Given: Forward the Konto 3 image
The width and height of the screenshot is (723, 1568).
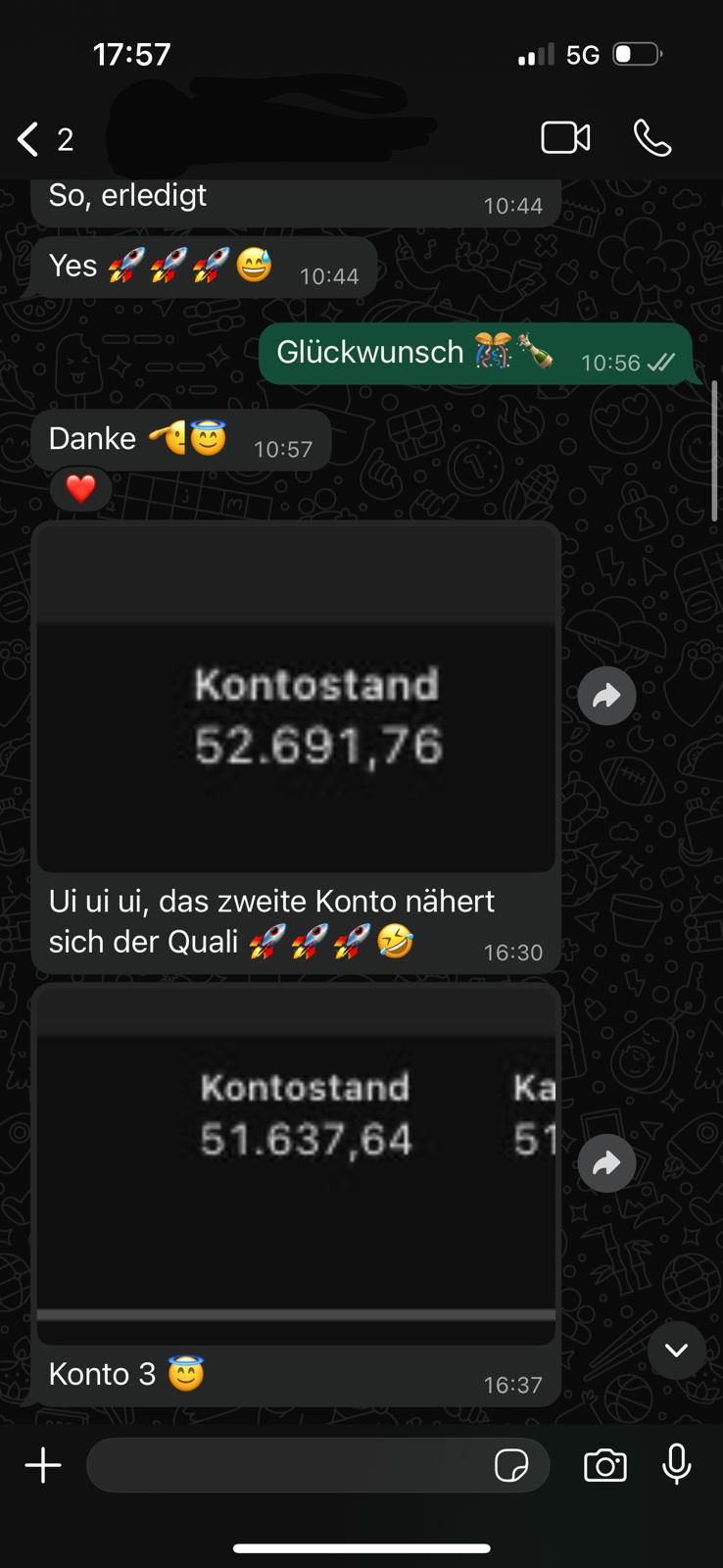Looking at the screenshot, I should 606,1163.
